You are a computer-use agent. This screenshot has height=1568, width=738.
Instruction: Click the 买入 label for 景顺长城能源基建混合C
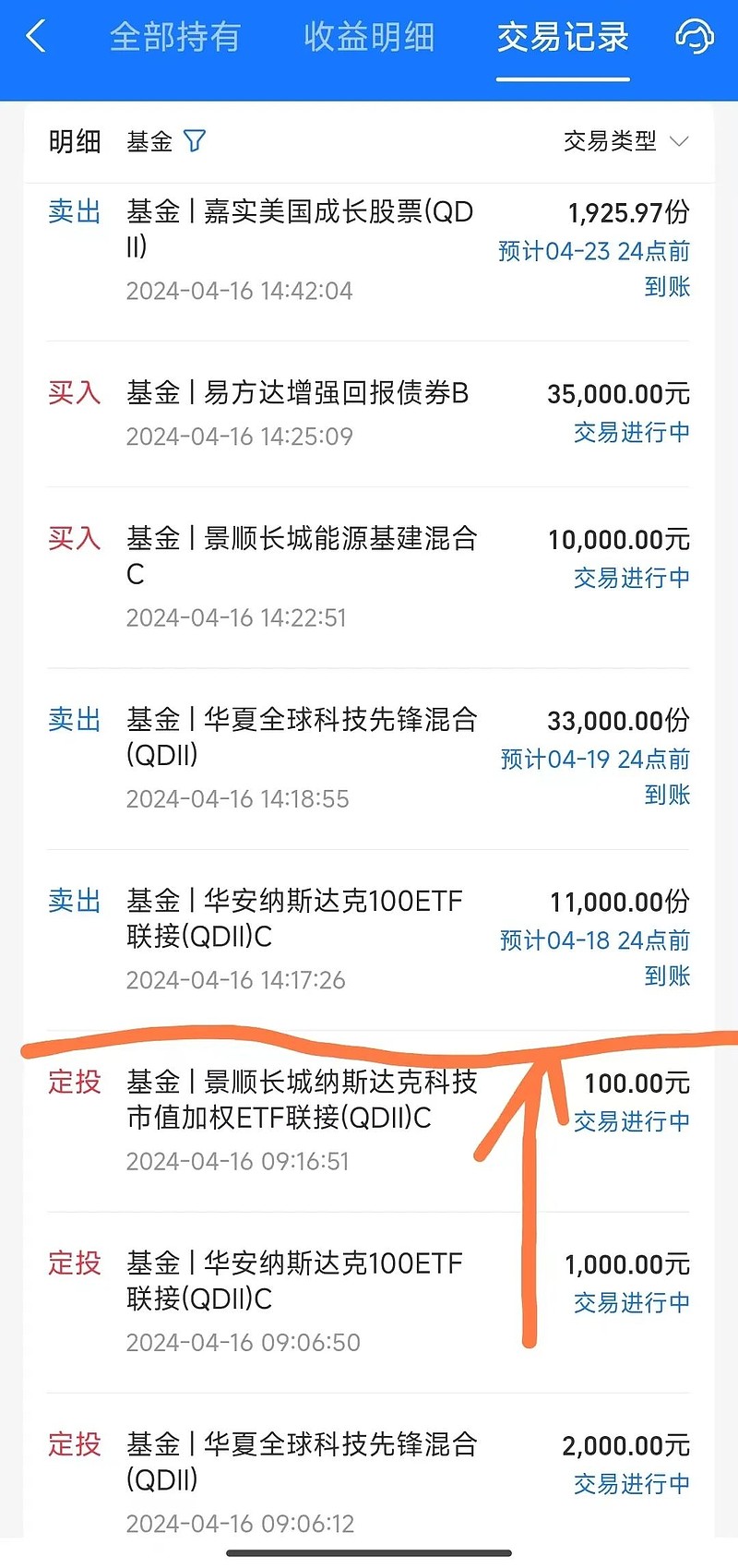coord(74,539)
